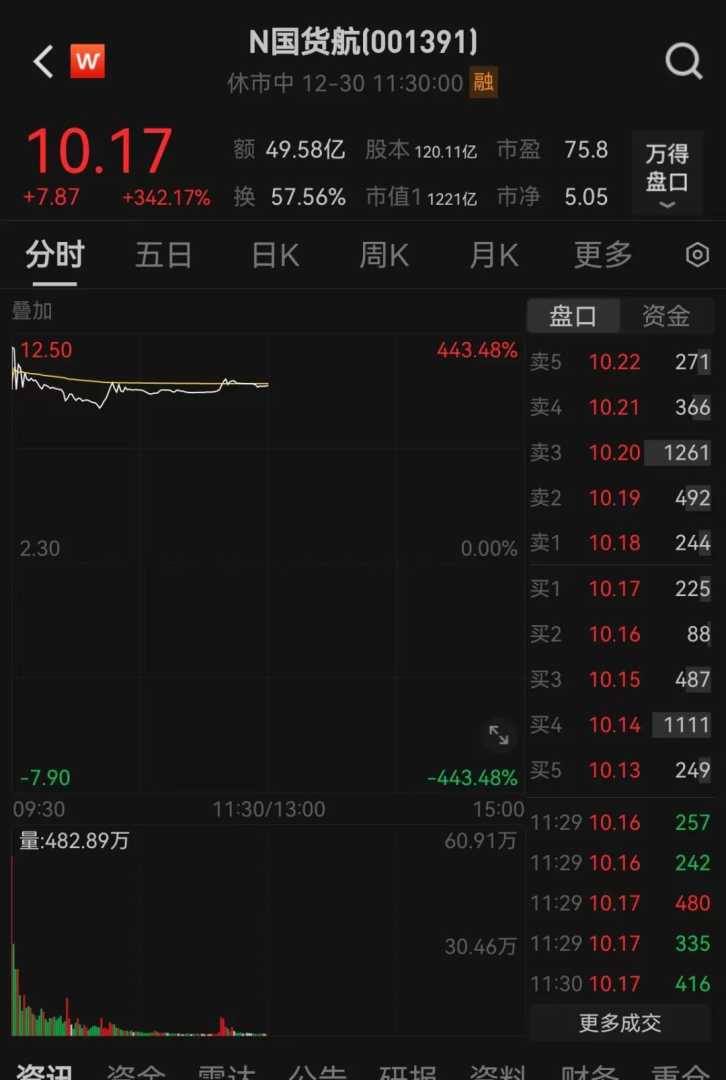Open chart settings hexagon icon
The image size is (726, 1080).
coord(697,255)
